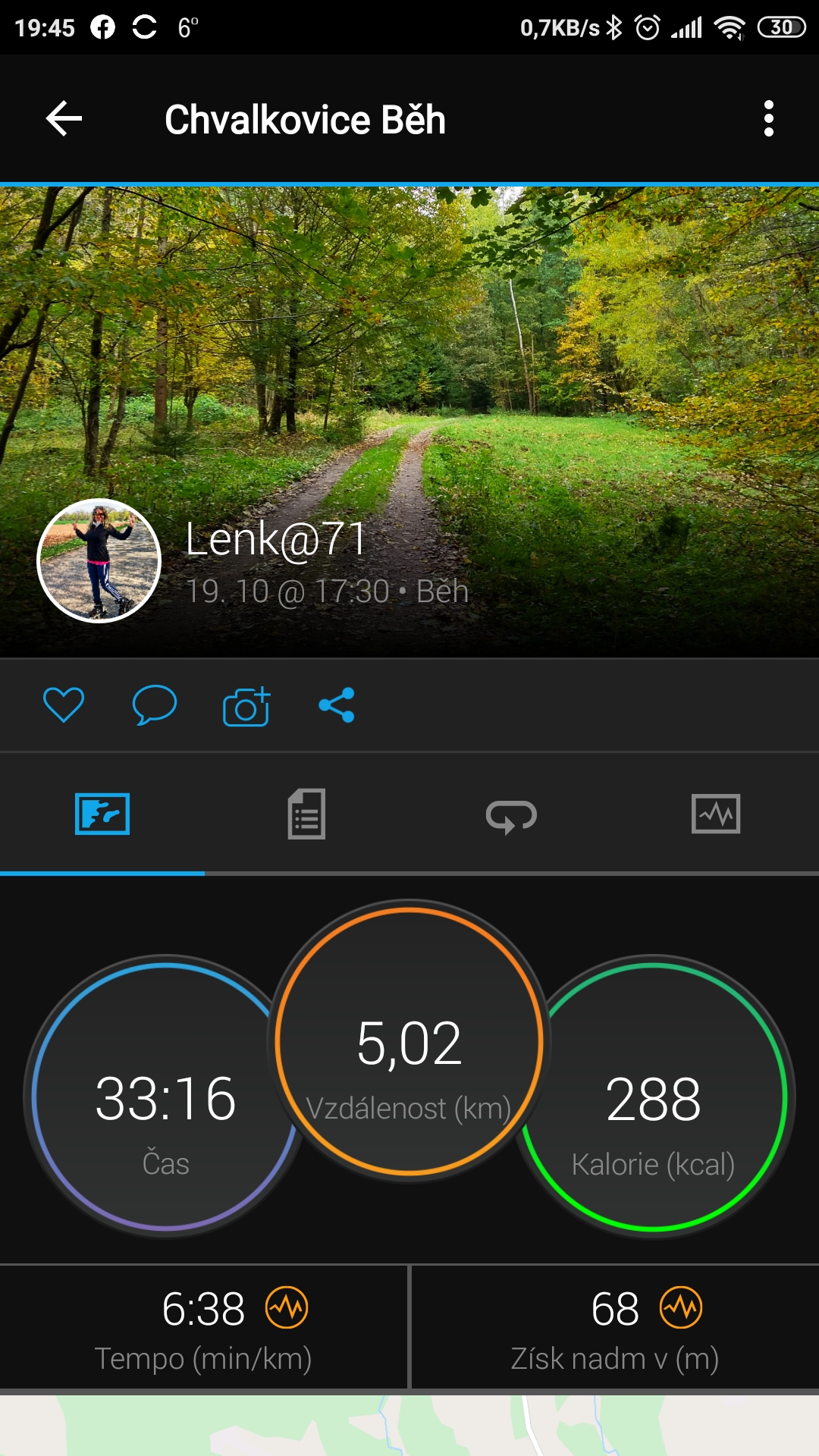The height and width of the screenshot is (1456, 819).
Task: Open Lenk@71 profile picture
Action: (99, 560)
